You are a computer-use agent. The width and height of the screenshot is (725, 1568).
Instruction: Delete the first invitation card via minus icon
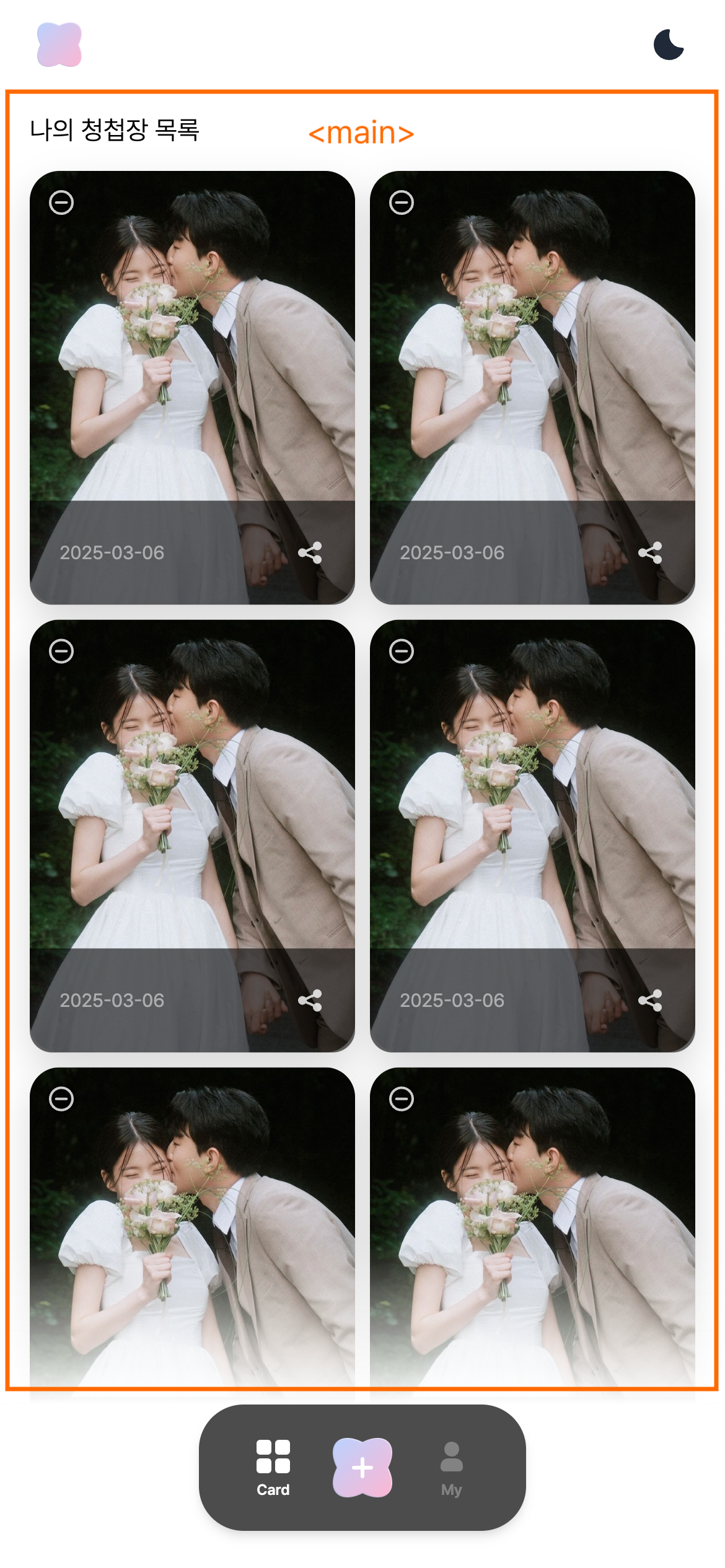(x=61, y=203)
